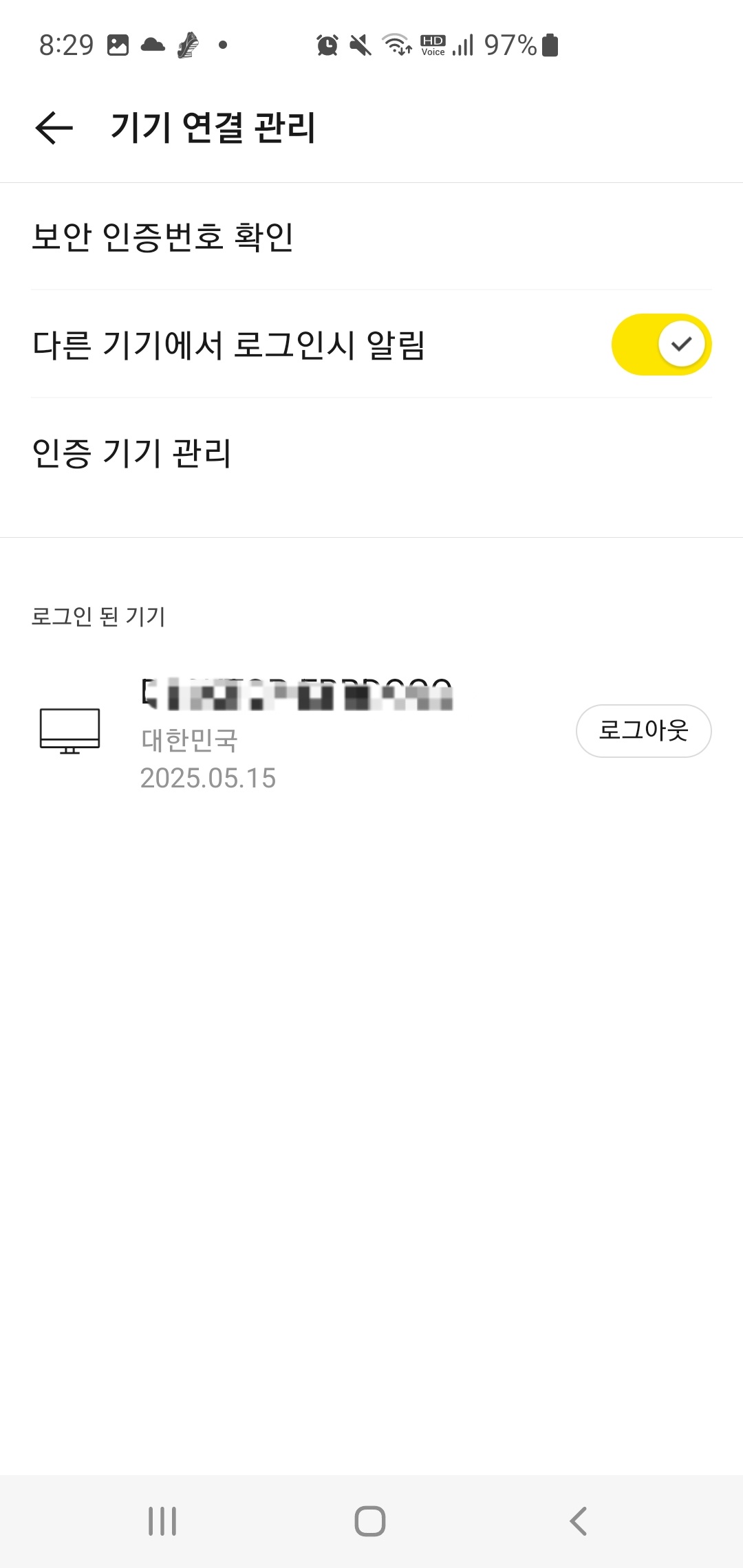Screen dimensions: 743x1568
Task: Tap the back arrow to leave device management
Action: (54, 128)
